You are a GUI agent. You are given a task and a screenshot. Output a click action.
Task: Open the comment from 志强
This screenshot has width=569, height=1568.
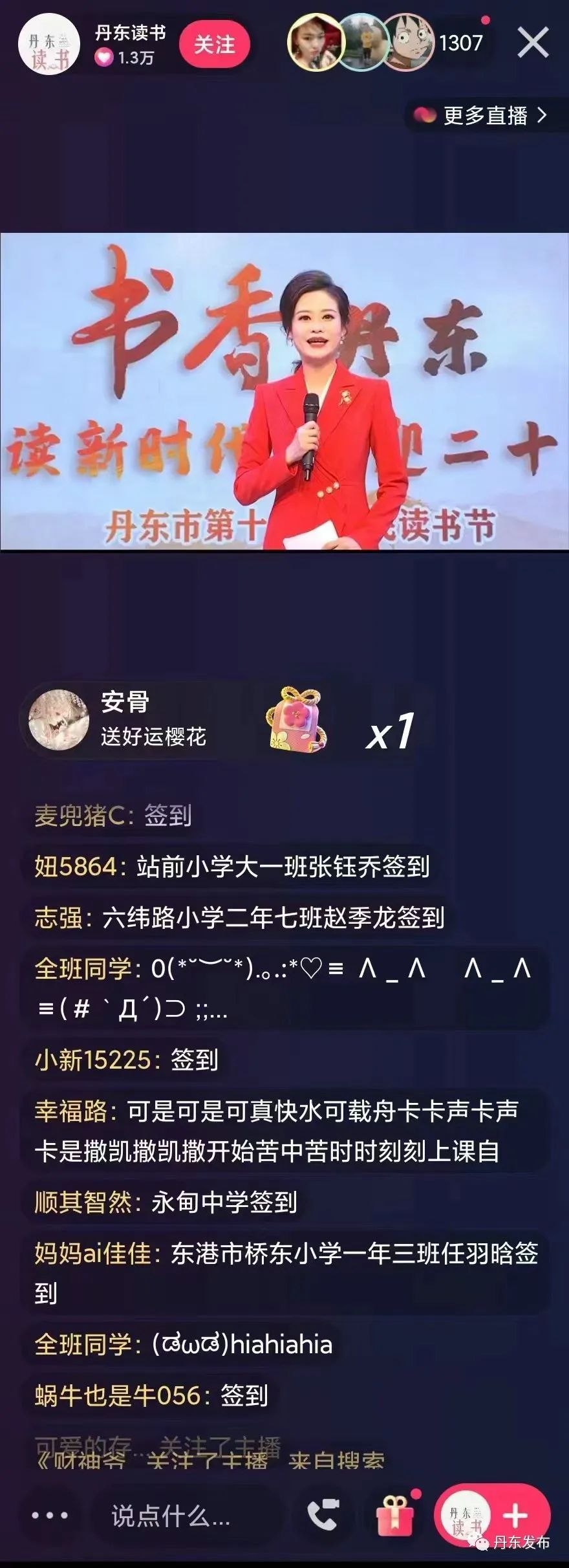tap(239, 917)
